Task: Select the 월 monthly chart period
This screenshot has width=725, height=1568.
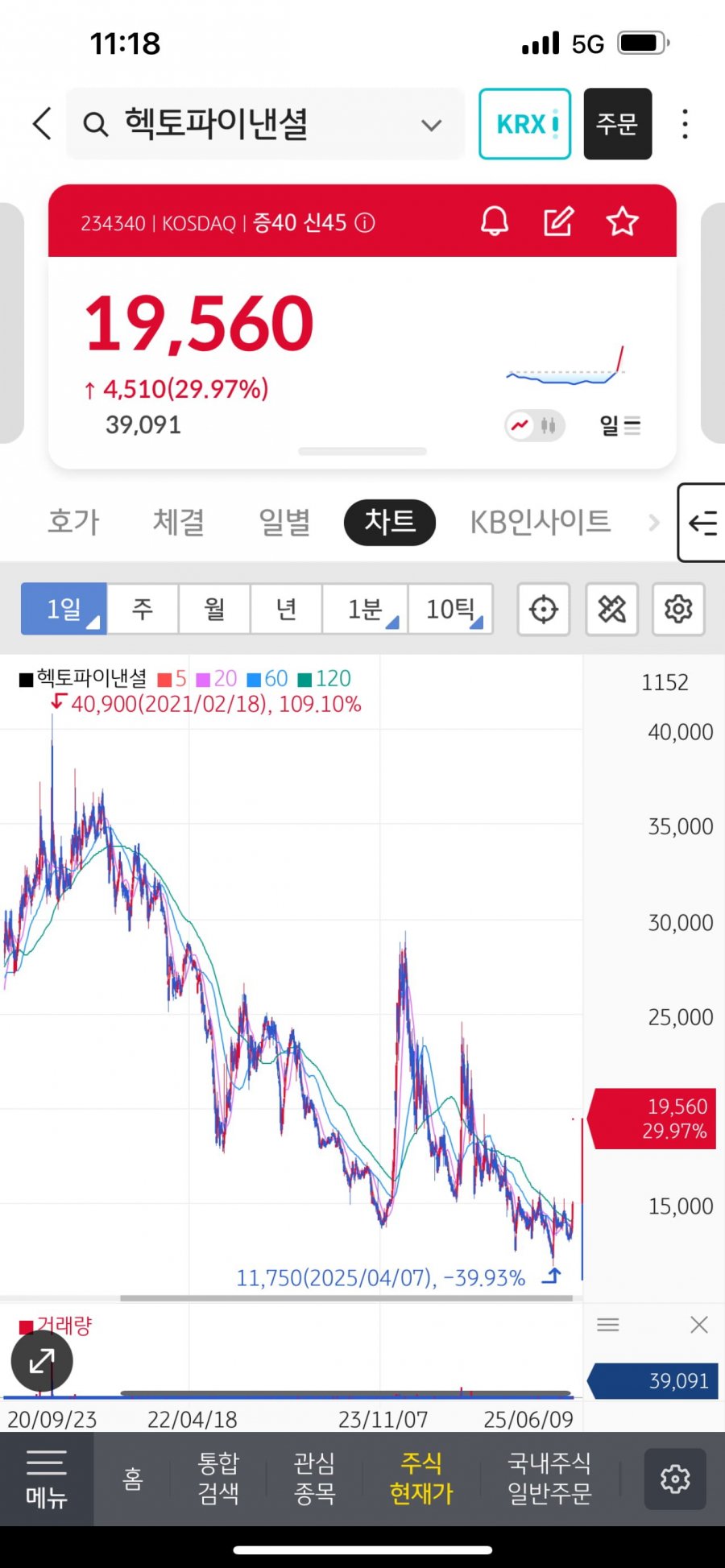Action: [214, 609]
